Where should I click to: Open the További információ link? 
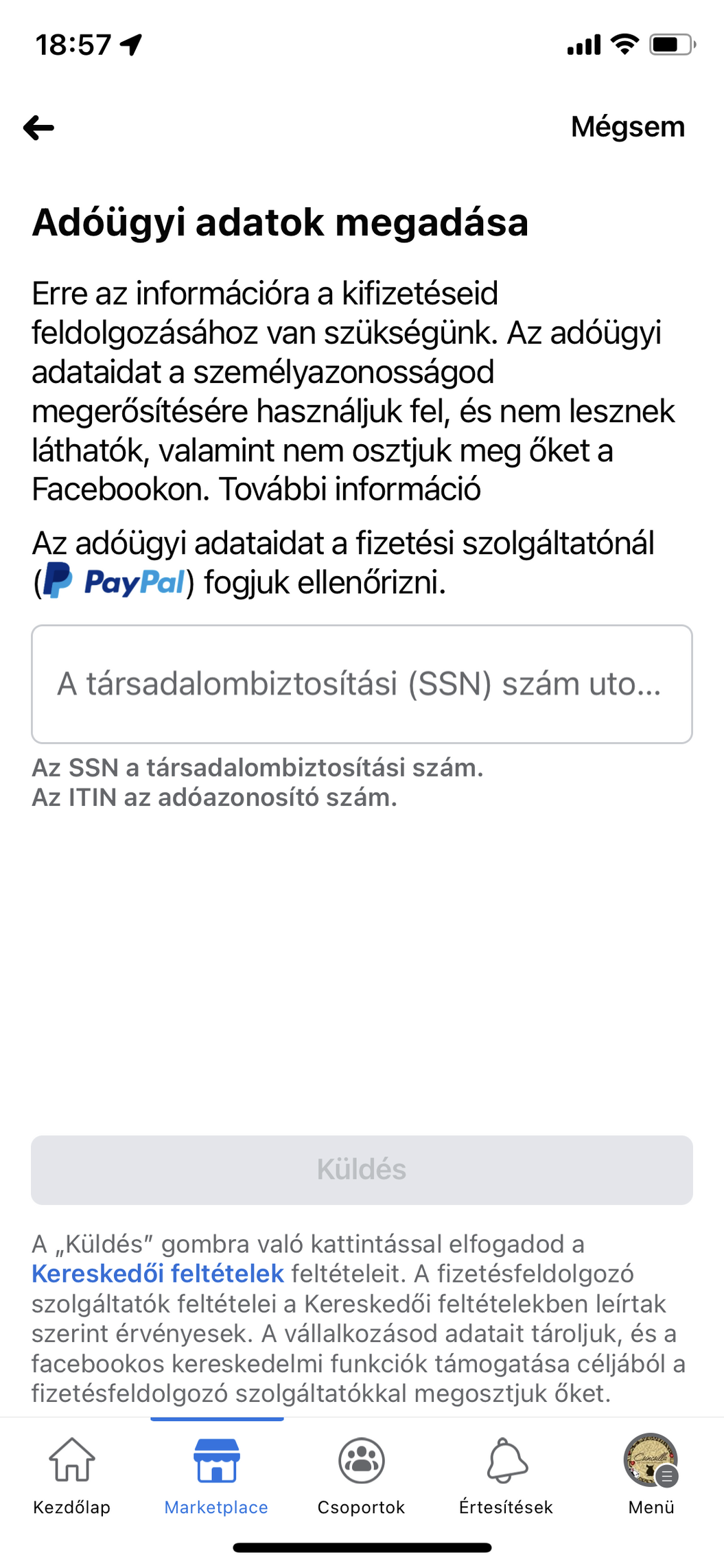click(350, 489)
